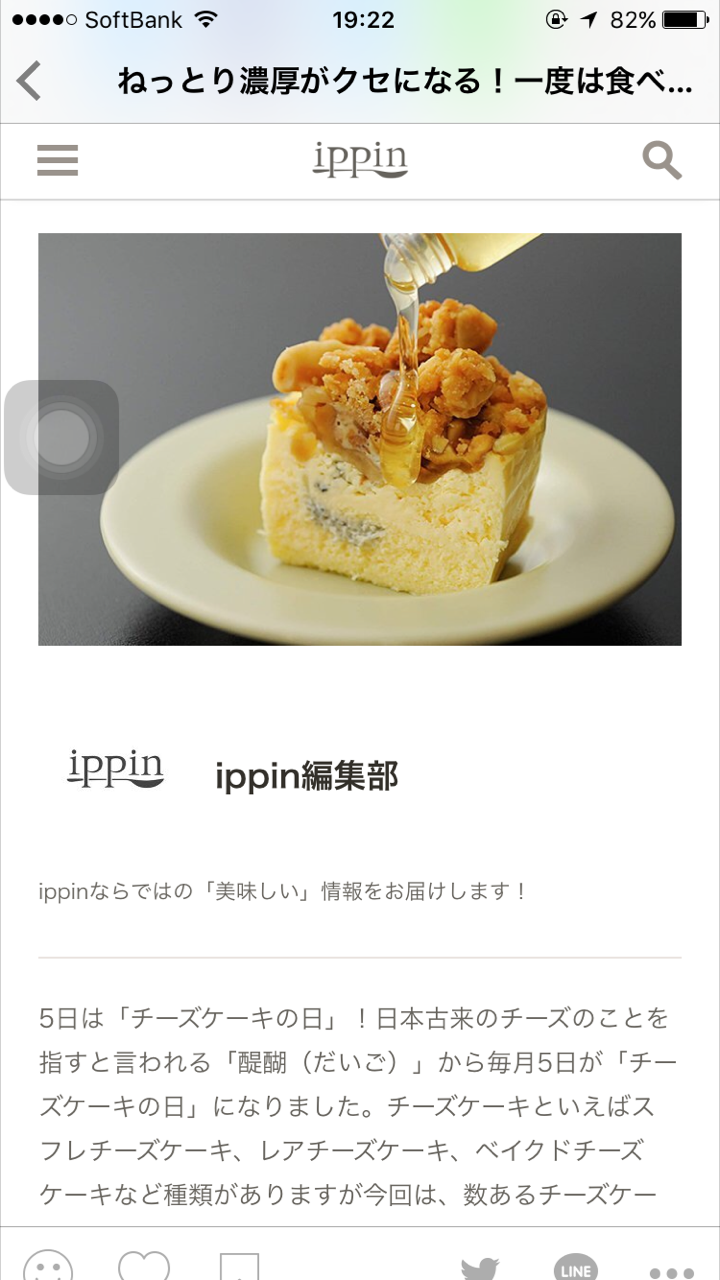Share the article via LINE

tap(576, 1268)
